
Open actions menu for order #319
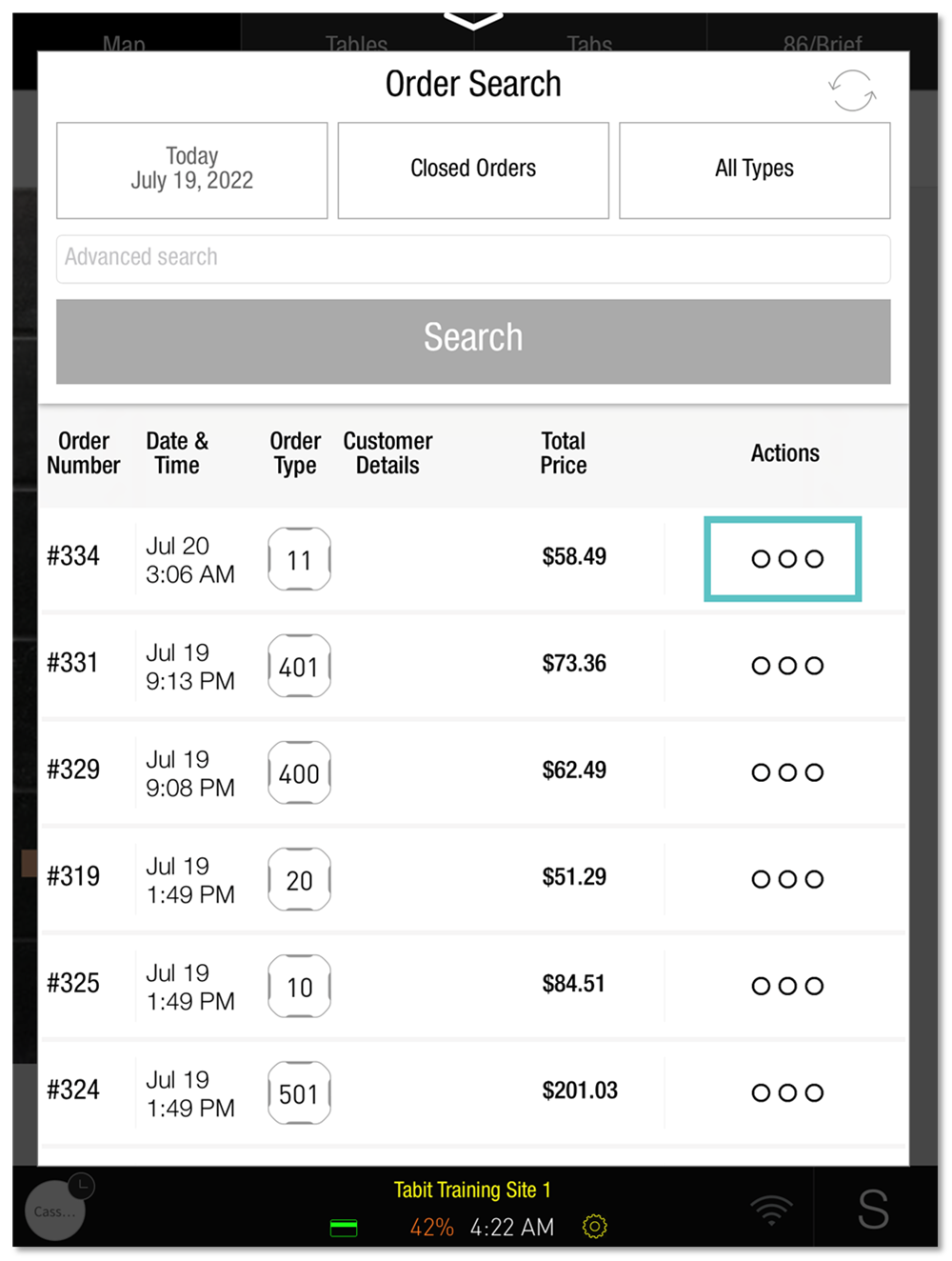tap(786, 879)
